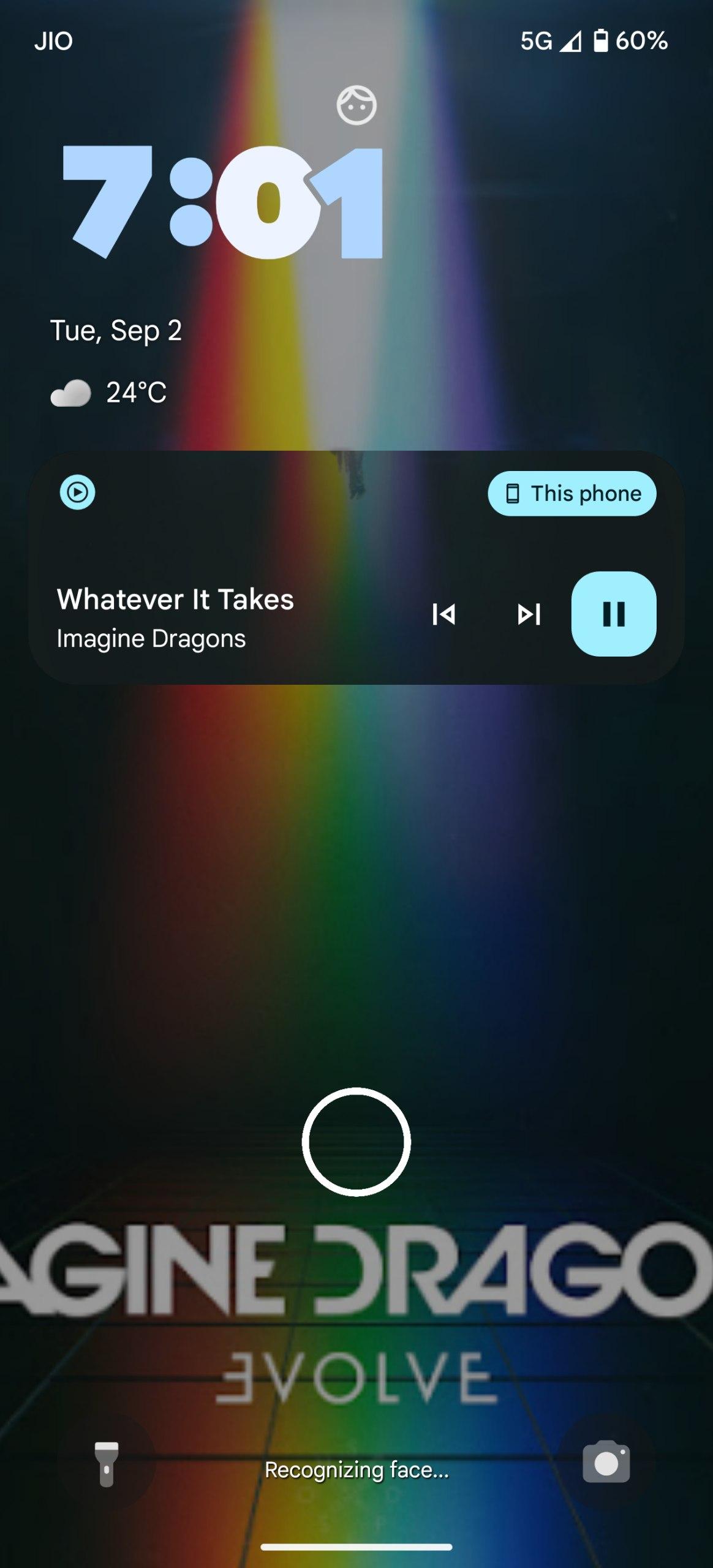The image size is (713, 1568).
Task: Go back to the previous track
Action: [443, 614]
